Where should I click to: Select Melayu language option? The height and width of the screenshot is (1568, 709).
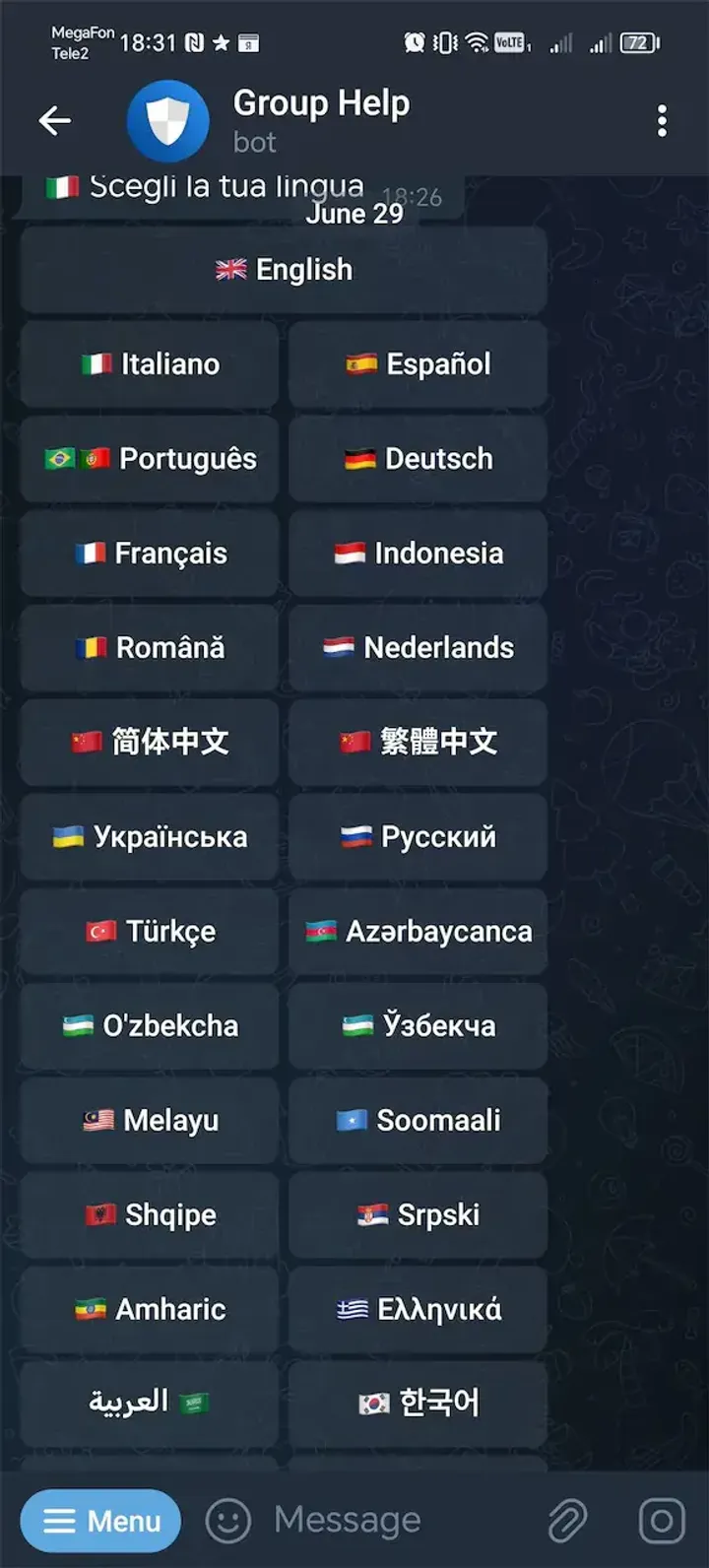(x=150, y=1121)
